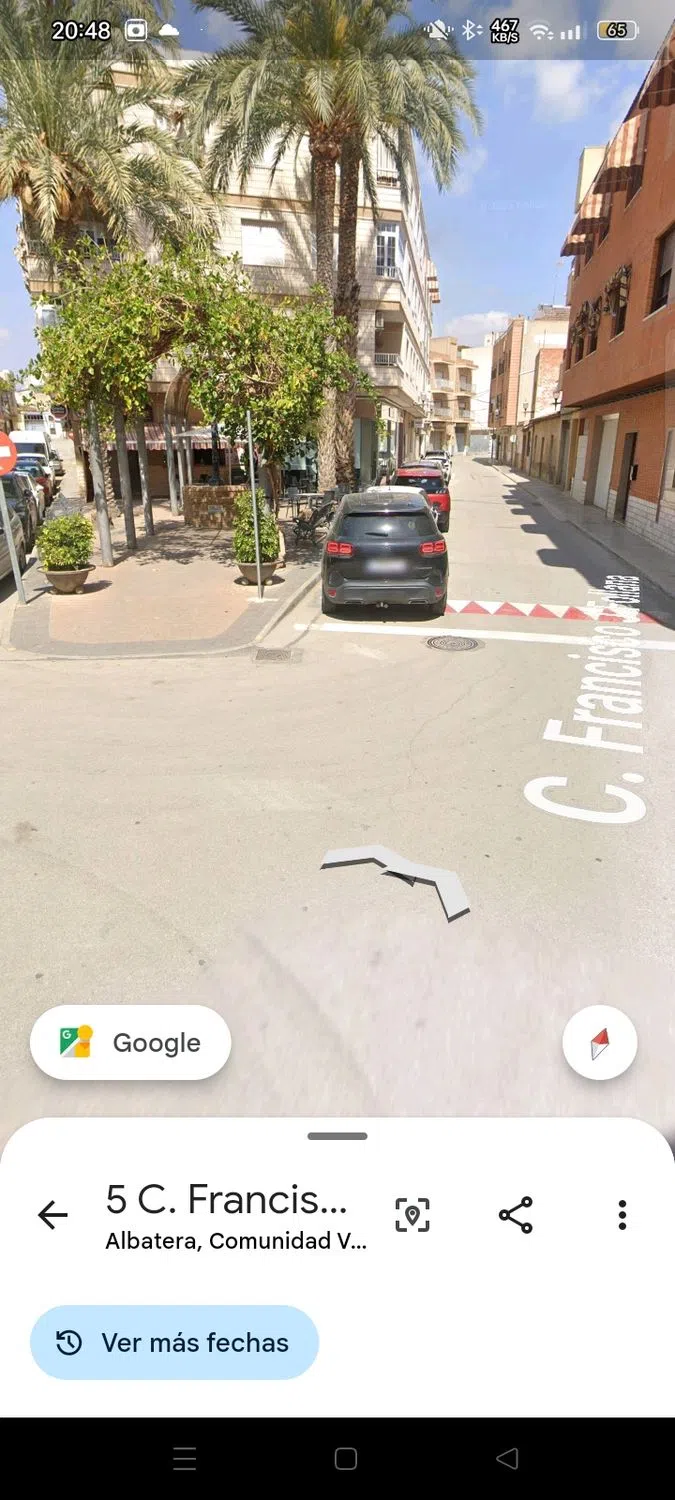
Task: Expand the bottom sheet handle
Action: coord(337,1136)
